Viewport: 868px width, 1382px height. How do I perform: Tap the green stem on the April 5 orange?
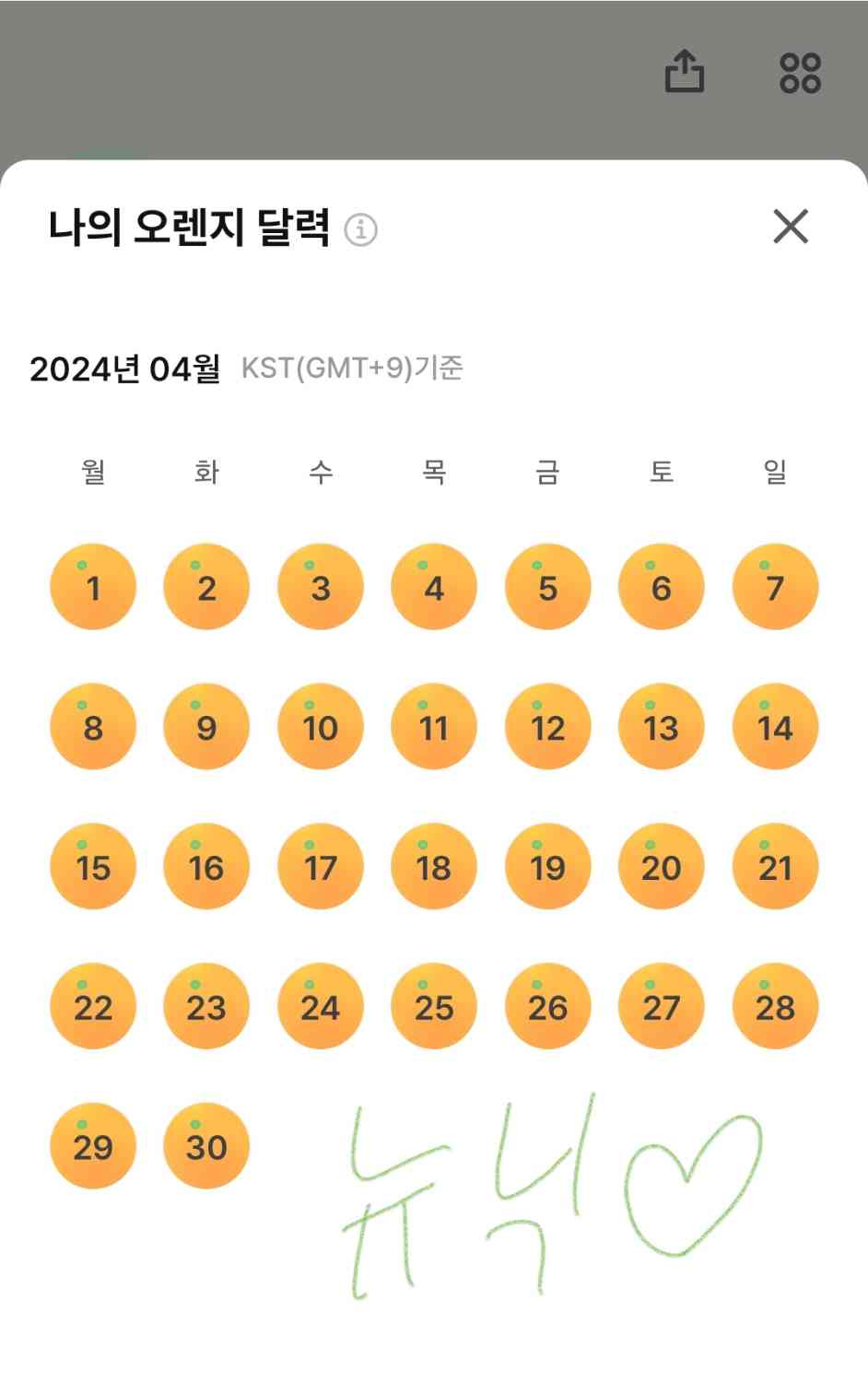point(535,563)
